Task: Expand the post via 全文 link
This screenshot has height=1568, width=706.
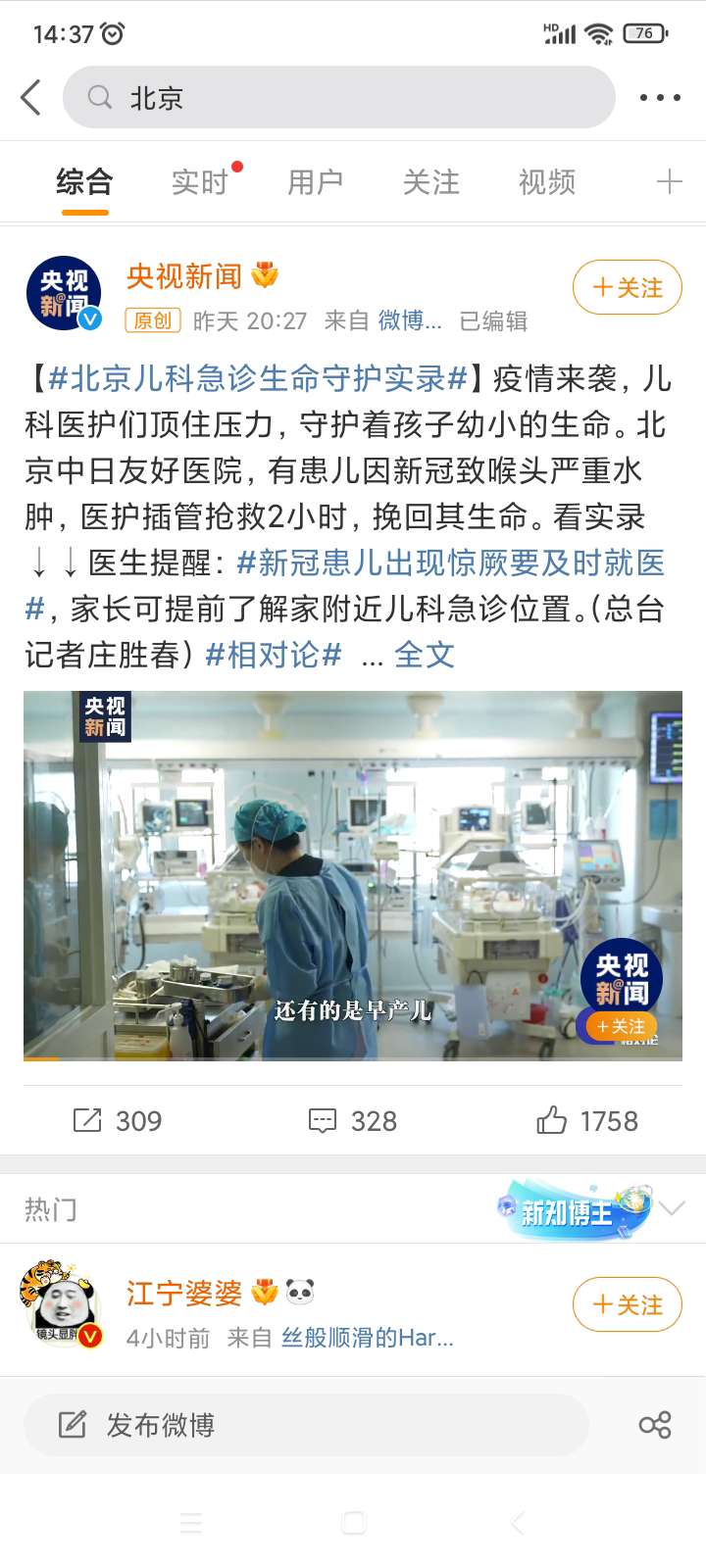Action: coord(425,655)
